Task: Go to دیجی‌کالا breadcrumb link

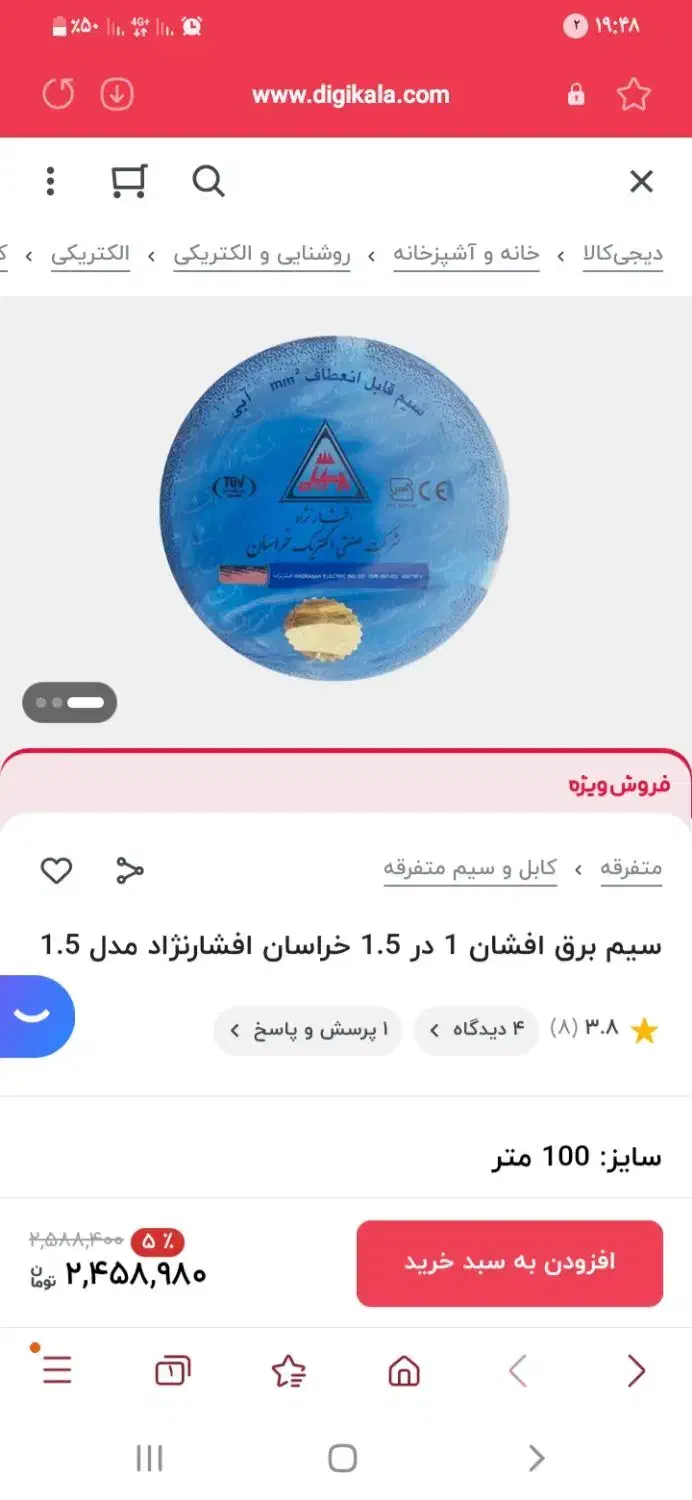Action: point(624,255)
